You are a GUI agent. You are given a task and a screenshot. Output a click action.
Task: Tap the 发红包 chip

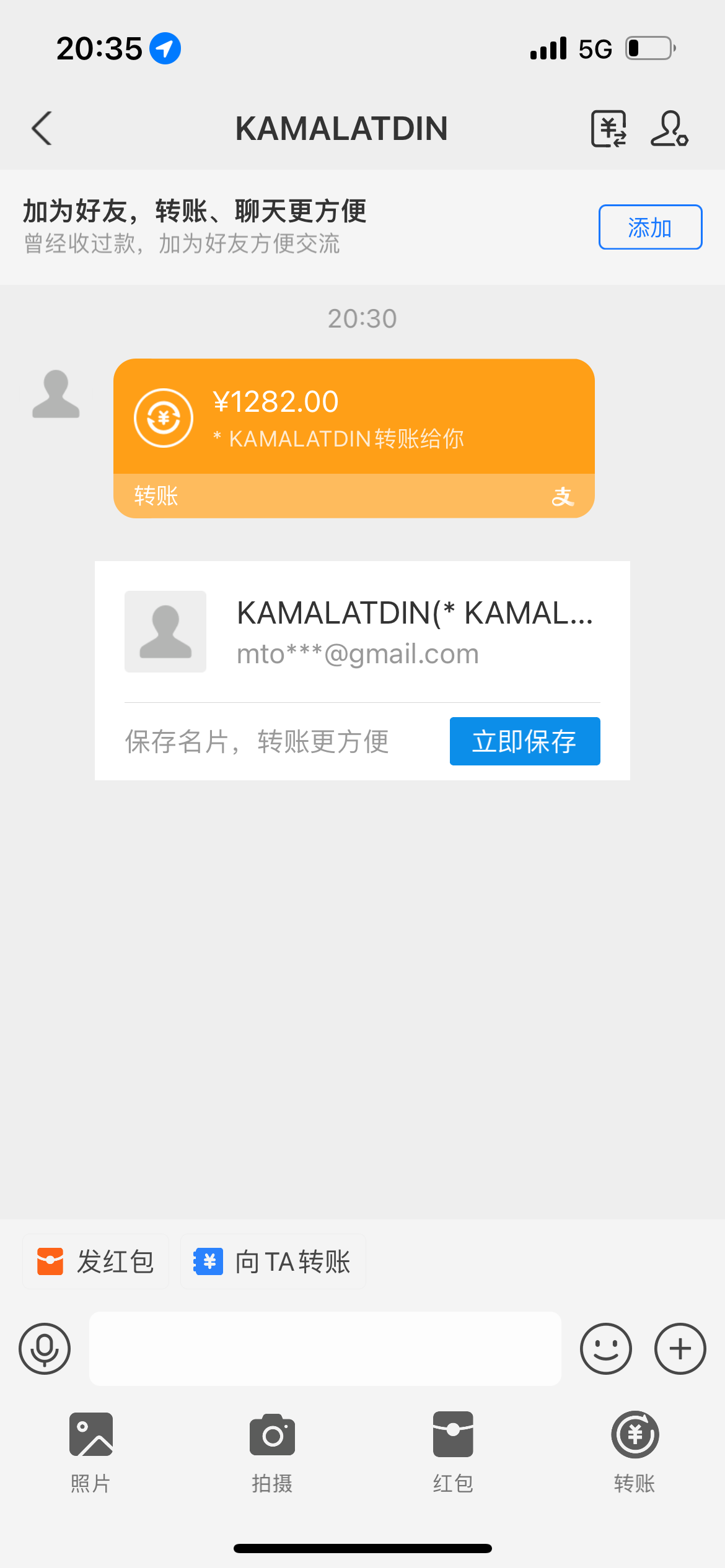96,1261
